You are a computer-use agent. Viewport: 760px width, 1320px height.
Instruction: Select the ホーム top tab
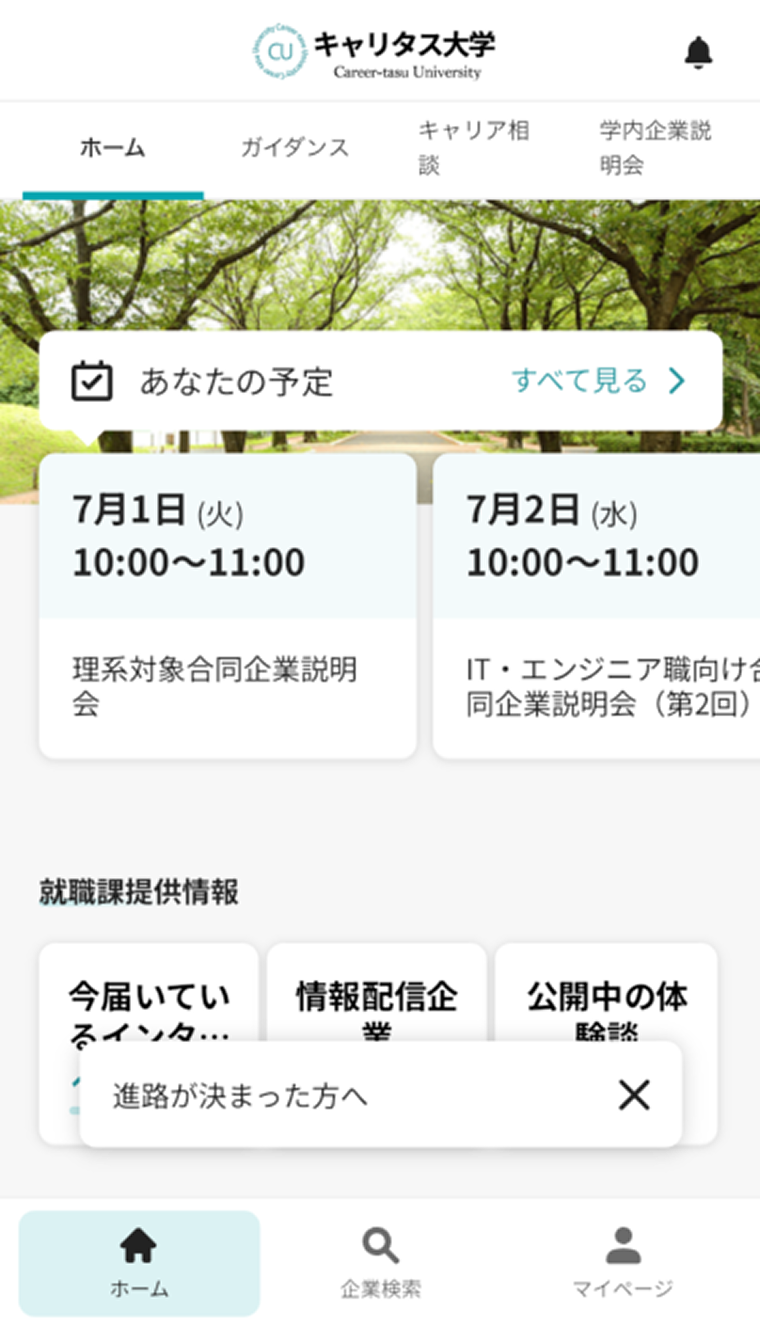(112, 148)
